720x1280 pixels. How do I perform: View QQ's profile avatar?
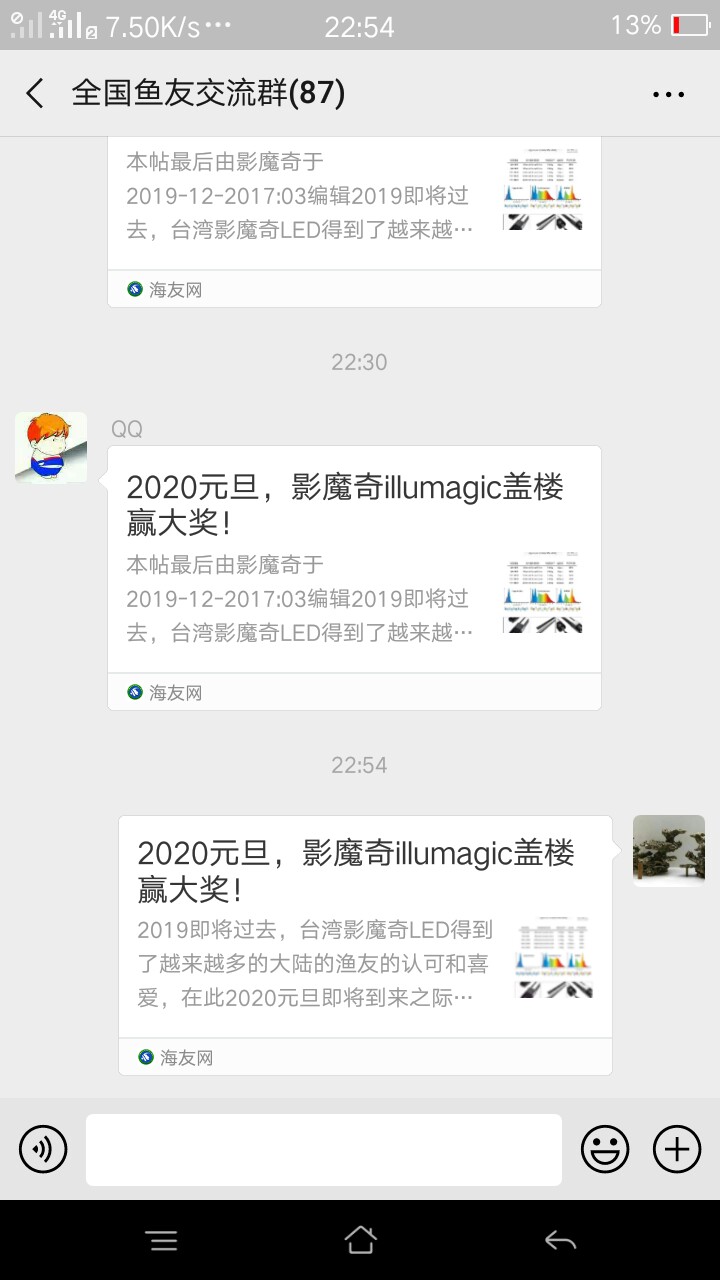pos(51,448)
